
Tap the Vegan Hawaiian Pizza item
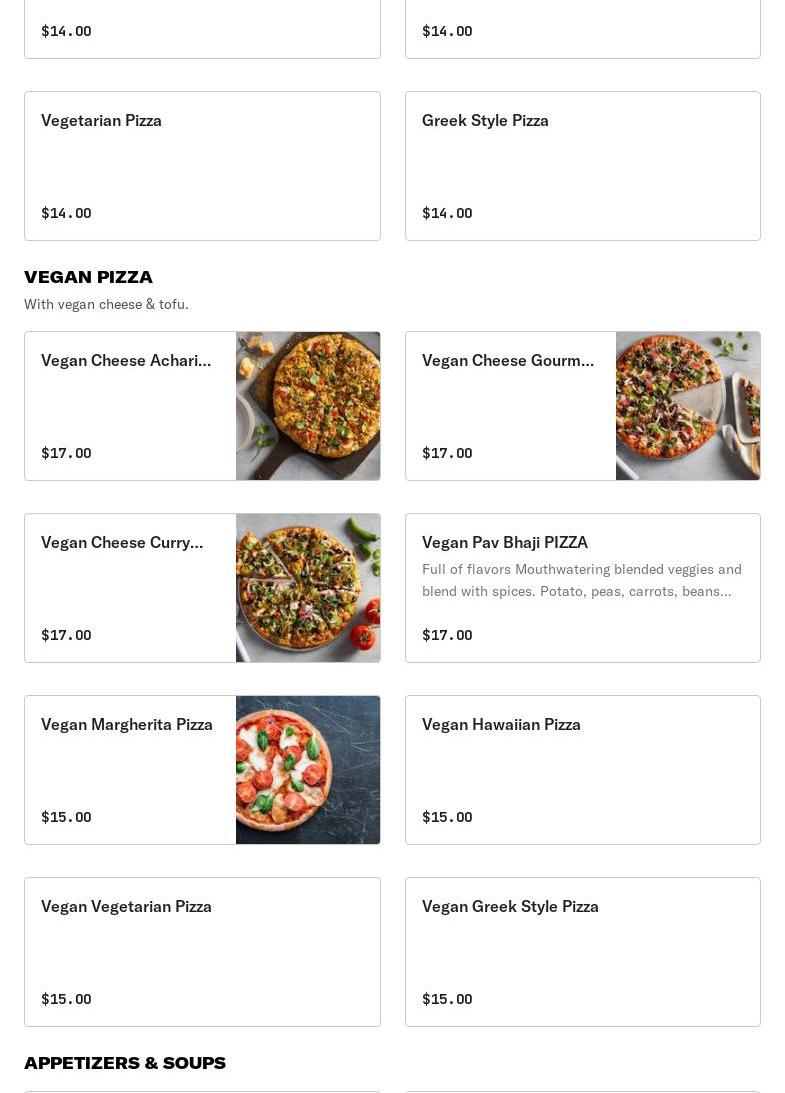tap(582, 770)
